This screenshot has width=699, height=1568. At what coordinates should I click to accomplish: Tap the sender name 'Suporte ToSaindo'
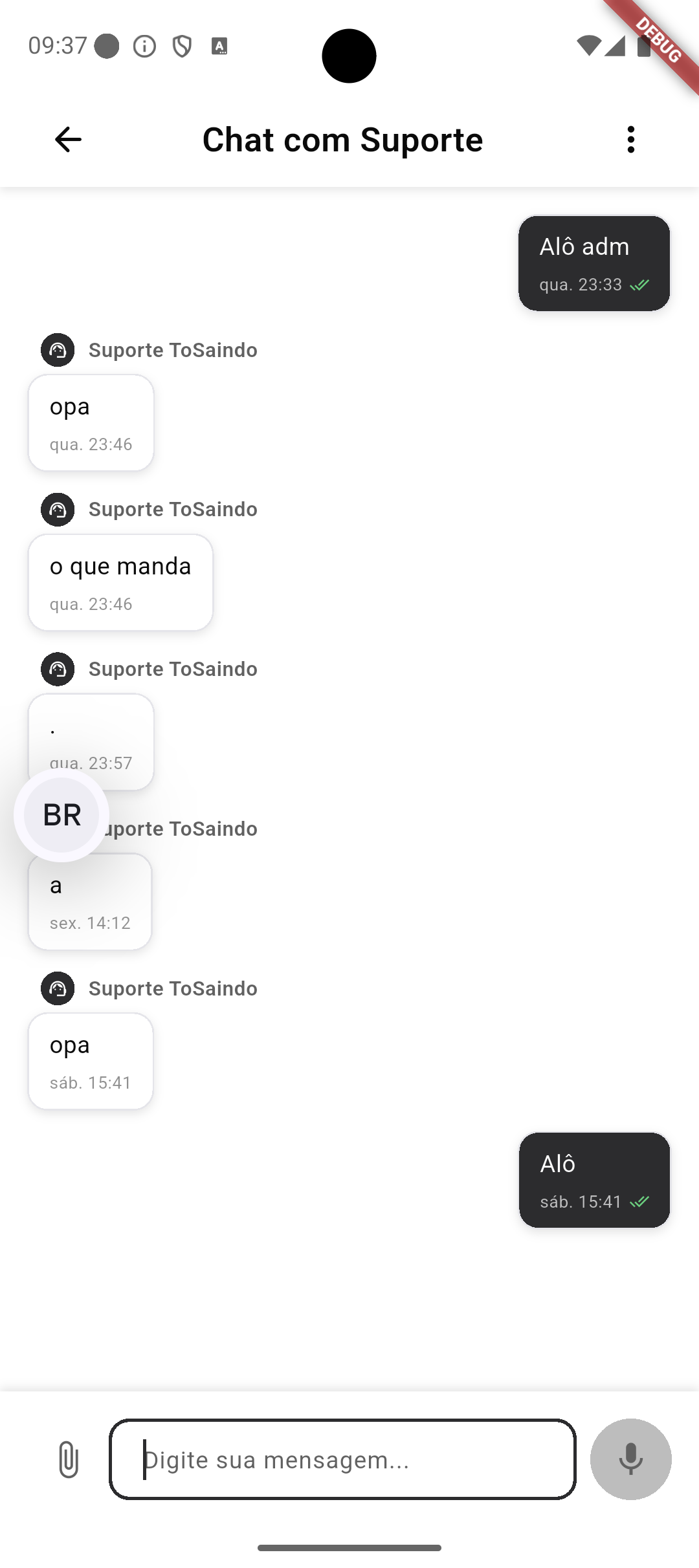pyautogui.click(x=173, y=350)
